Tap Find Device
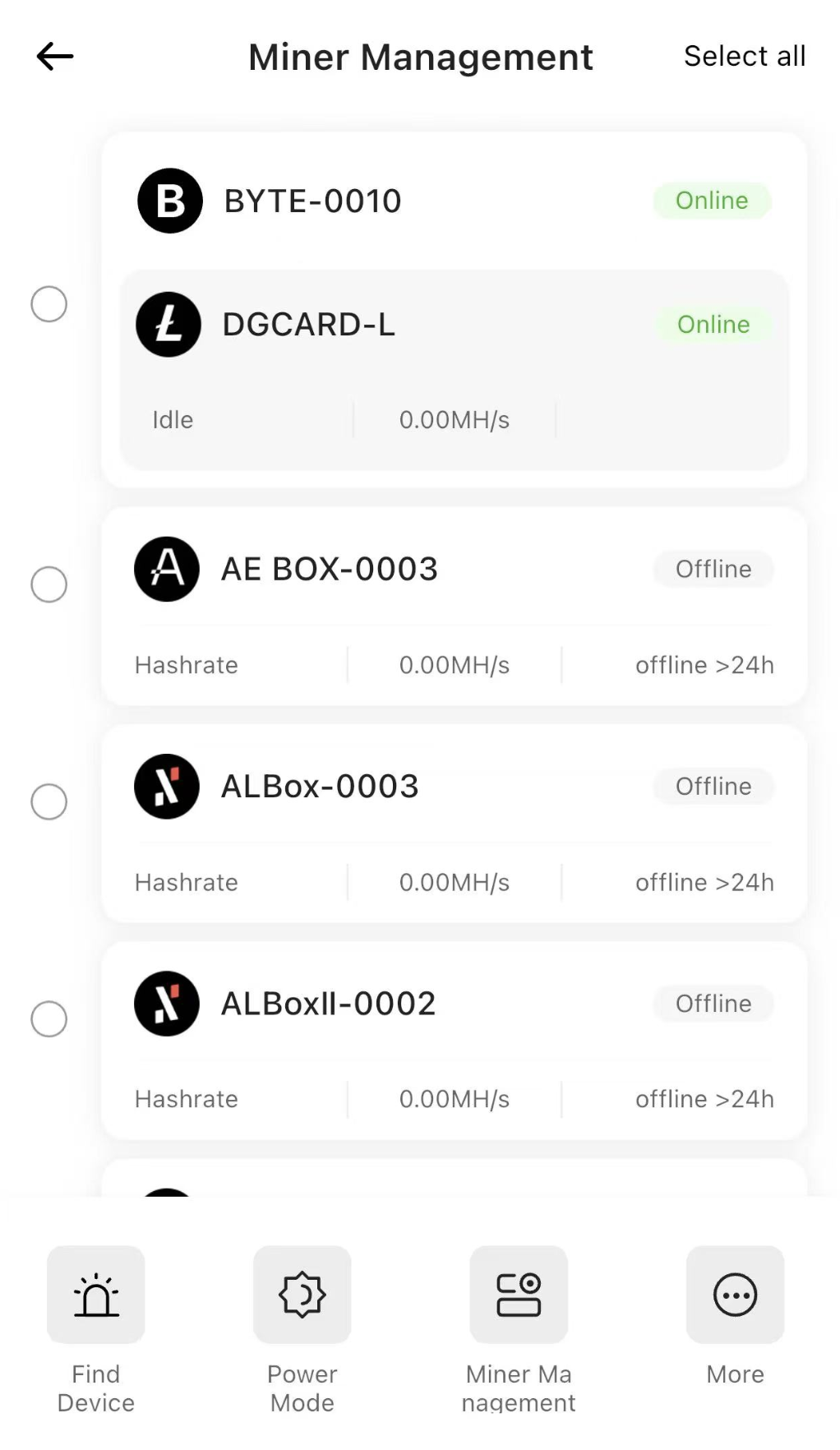Screen dimensions: 840x1450 click(96, 1329)
